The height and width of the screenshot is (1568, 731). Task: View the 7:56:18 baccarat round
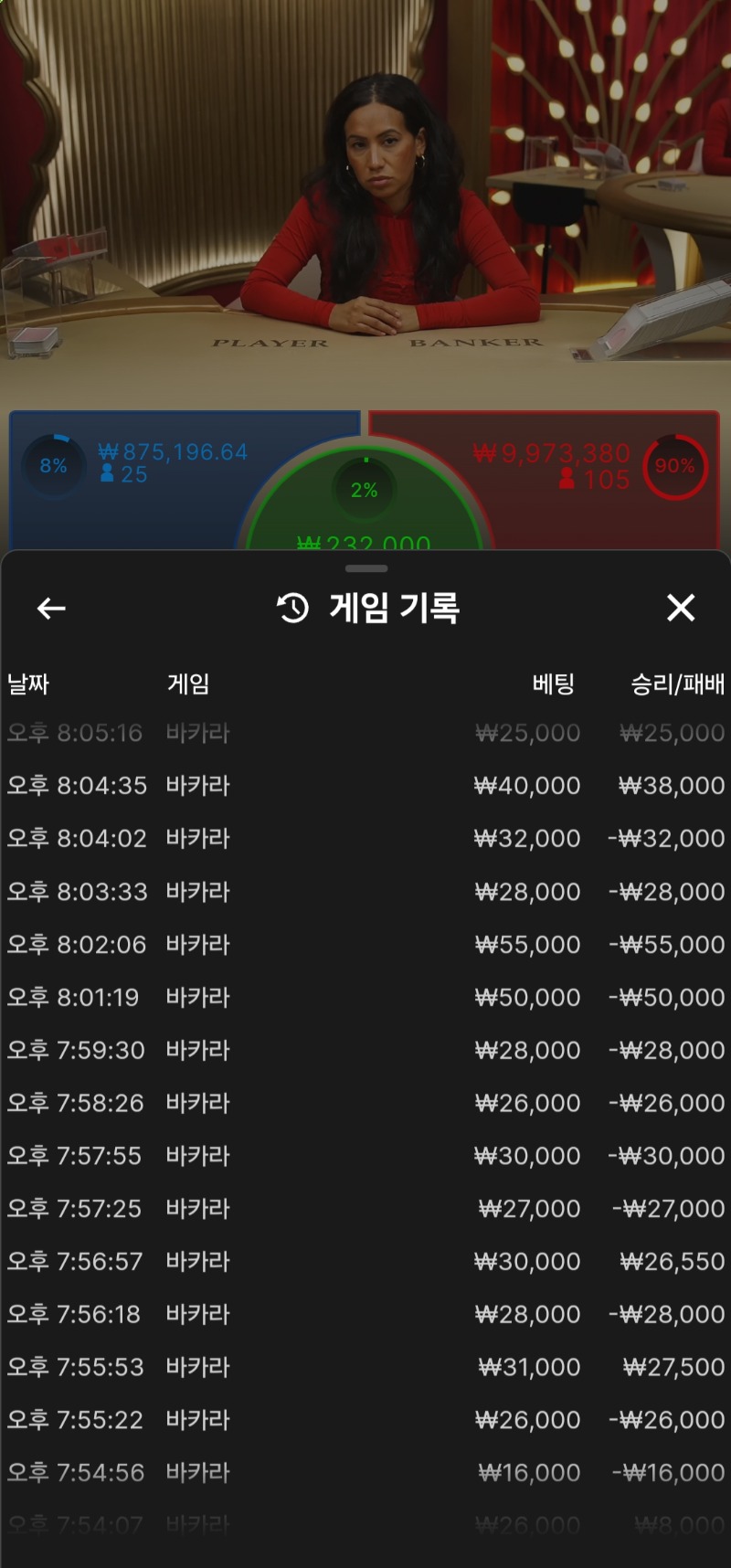pos(365,1314)
